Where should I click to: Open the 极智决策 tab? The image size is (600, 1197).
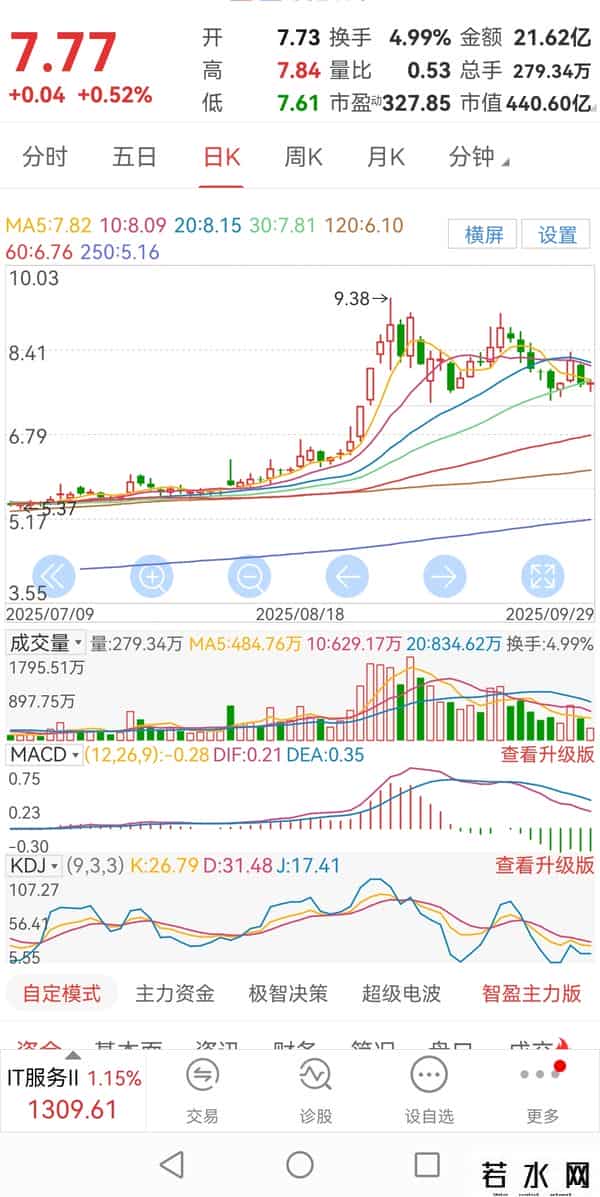[288, 993]
